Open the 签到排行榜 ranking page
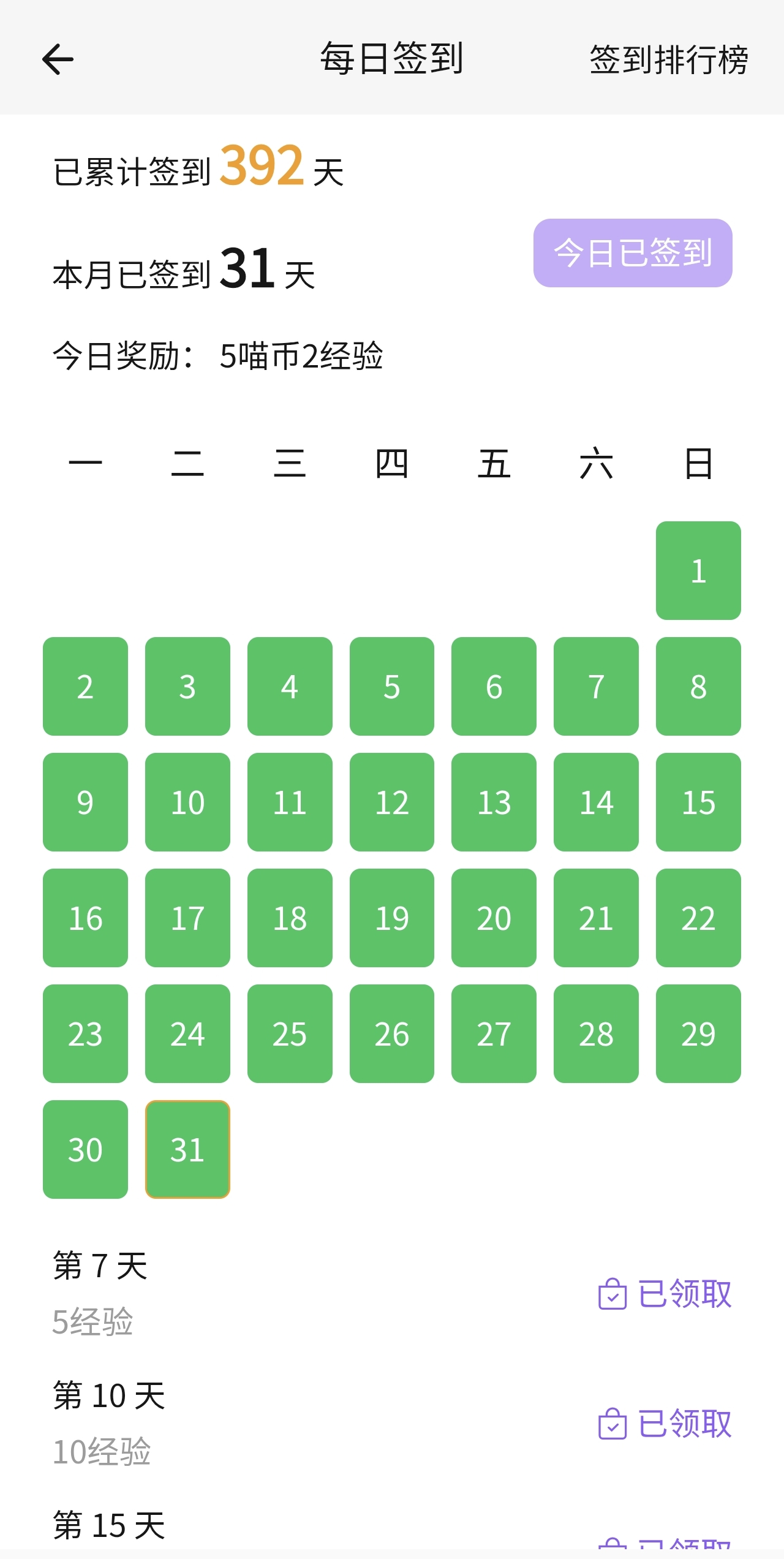Image resolution: width=784 pixels, height=1559 pixels. click(x=668, y=59)
